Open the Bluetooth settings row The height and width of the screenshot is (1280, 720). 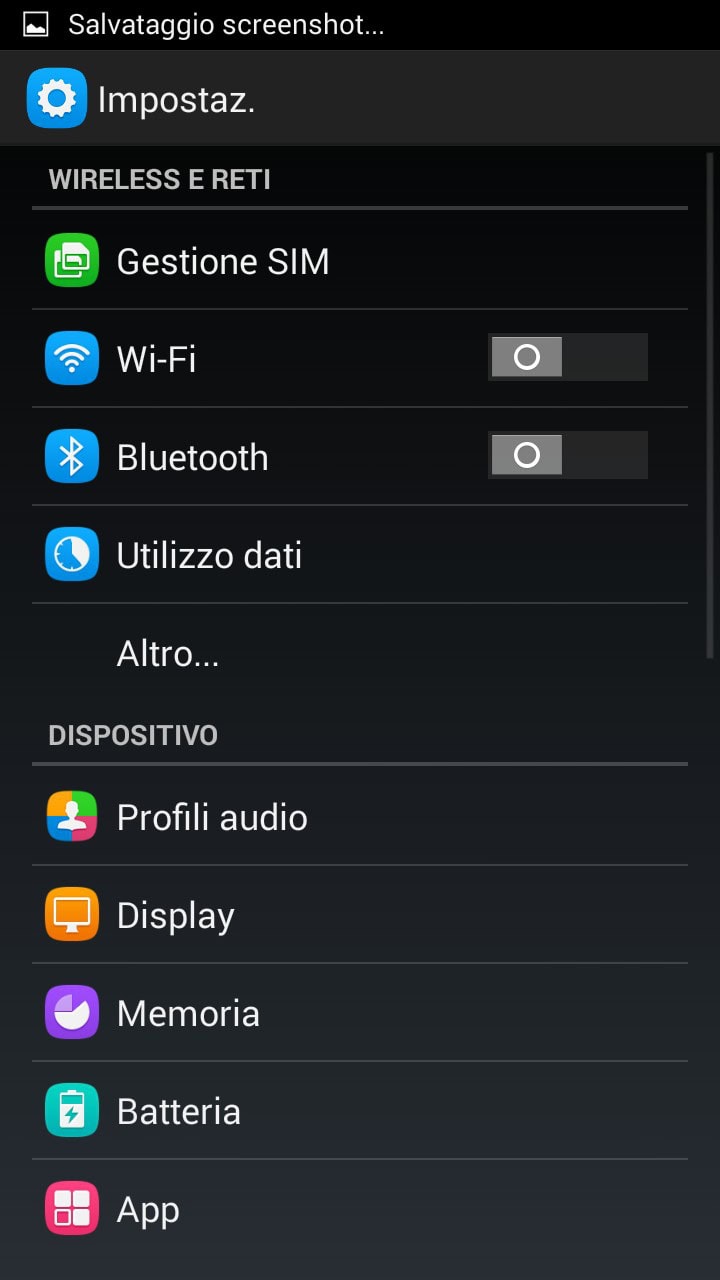pyautogui.click(x=360, y=456)
